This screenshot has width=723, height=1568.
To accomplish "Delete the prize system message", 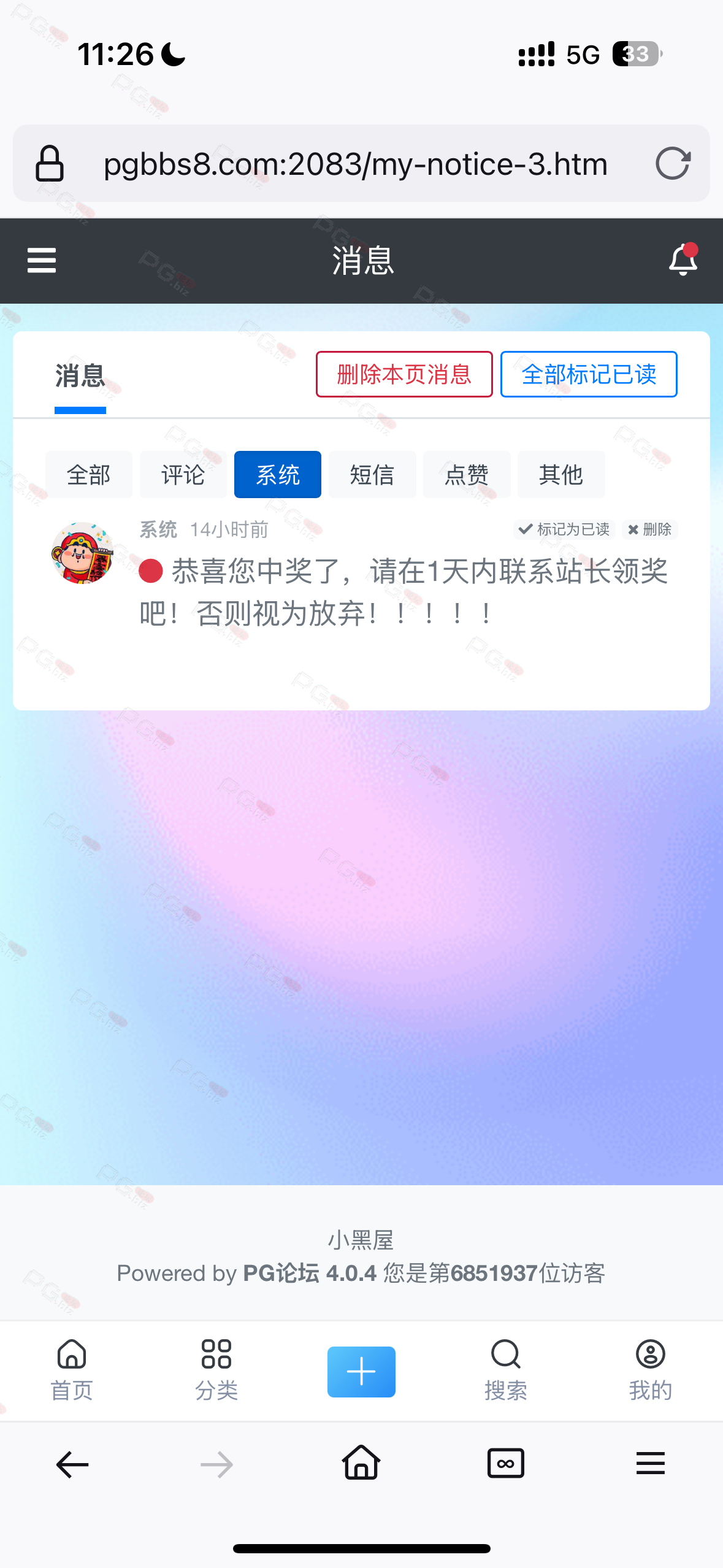I will [x=649, y=529].
